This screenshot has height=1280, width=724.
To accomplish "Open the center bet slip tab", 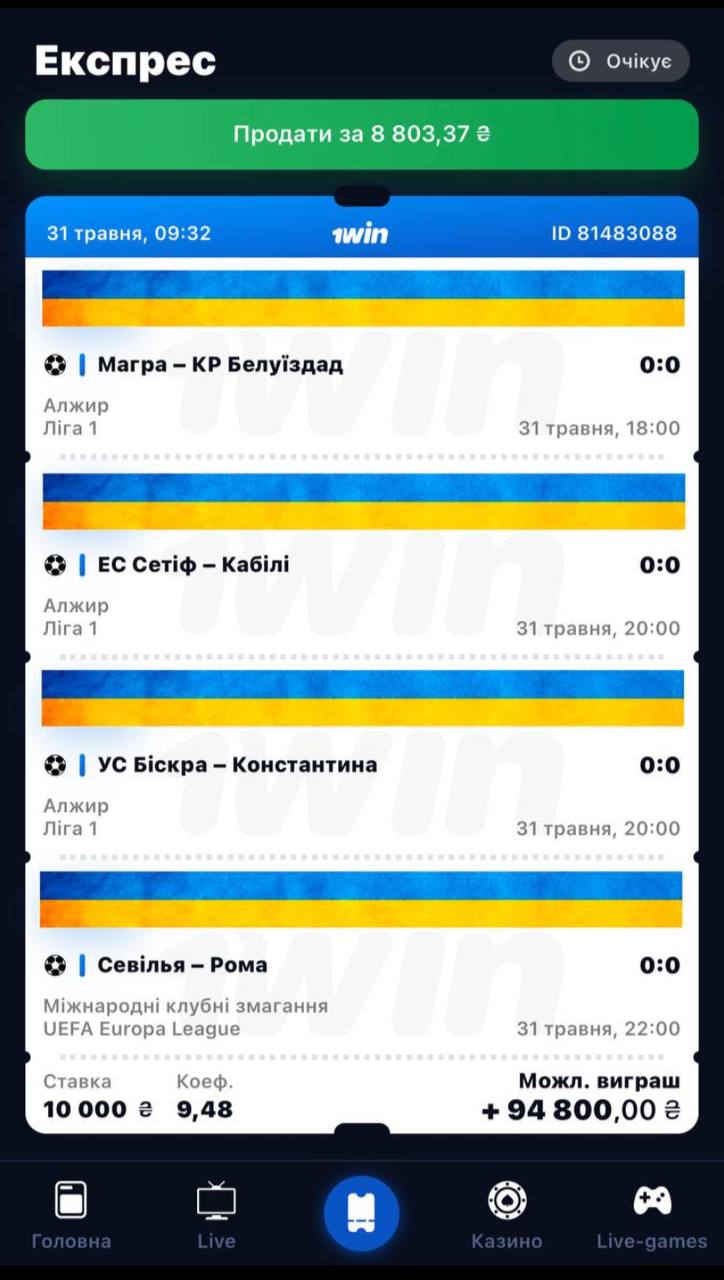I will 361,1213.
